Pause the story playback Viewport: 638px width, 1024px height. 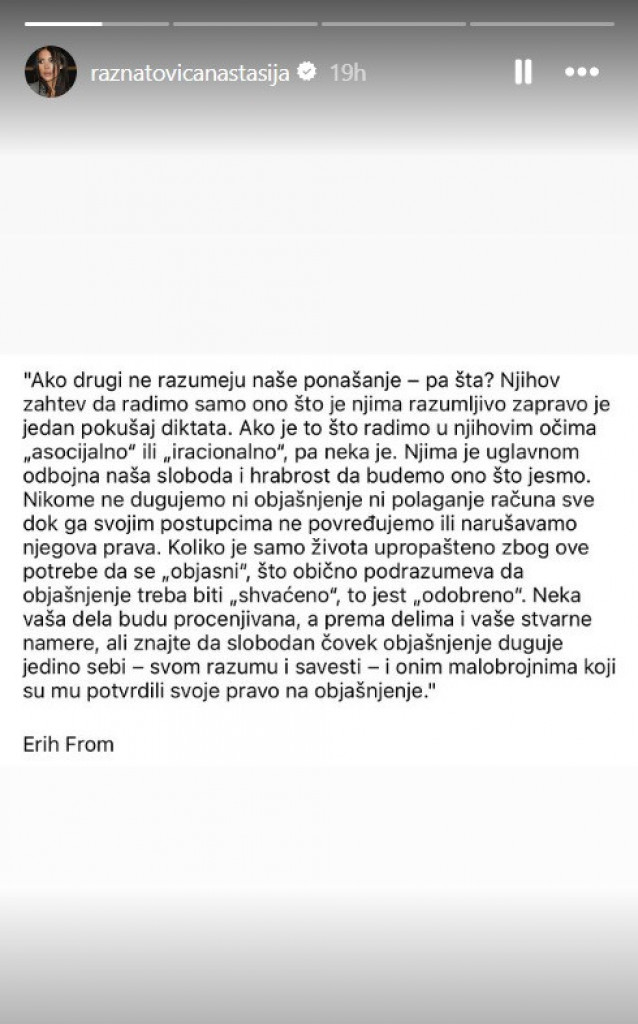pos(523,72)
